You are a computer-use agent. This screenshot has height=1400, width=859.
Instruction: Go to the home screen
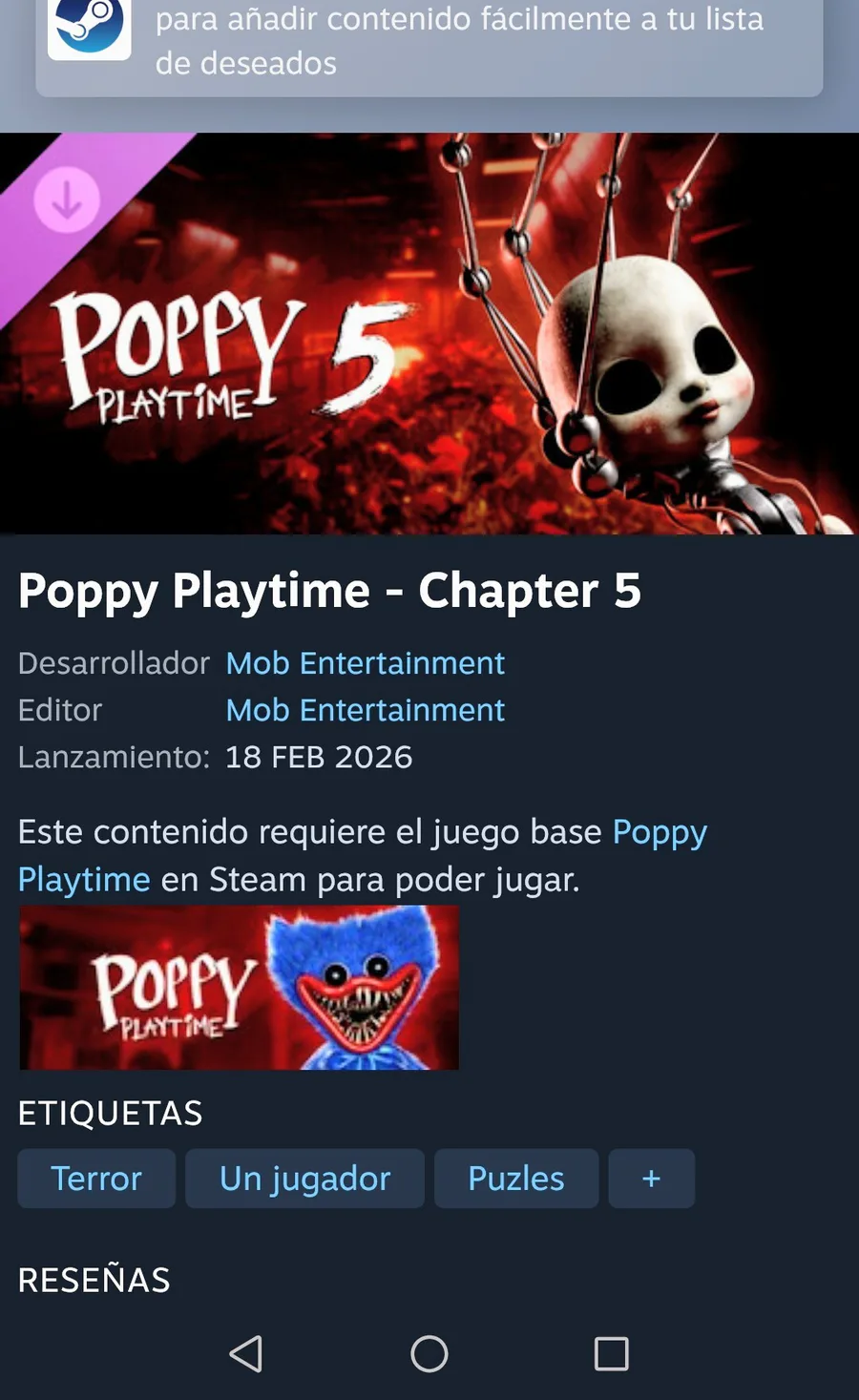pyautogui.click(x=429, y=1353)
